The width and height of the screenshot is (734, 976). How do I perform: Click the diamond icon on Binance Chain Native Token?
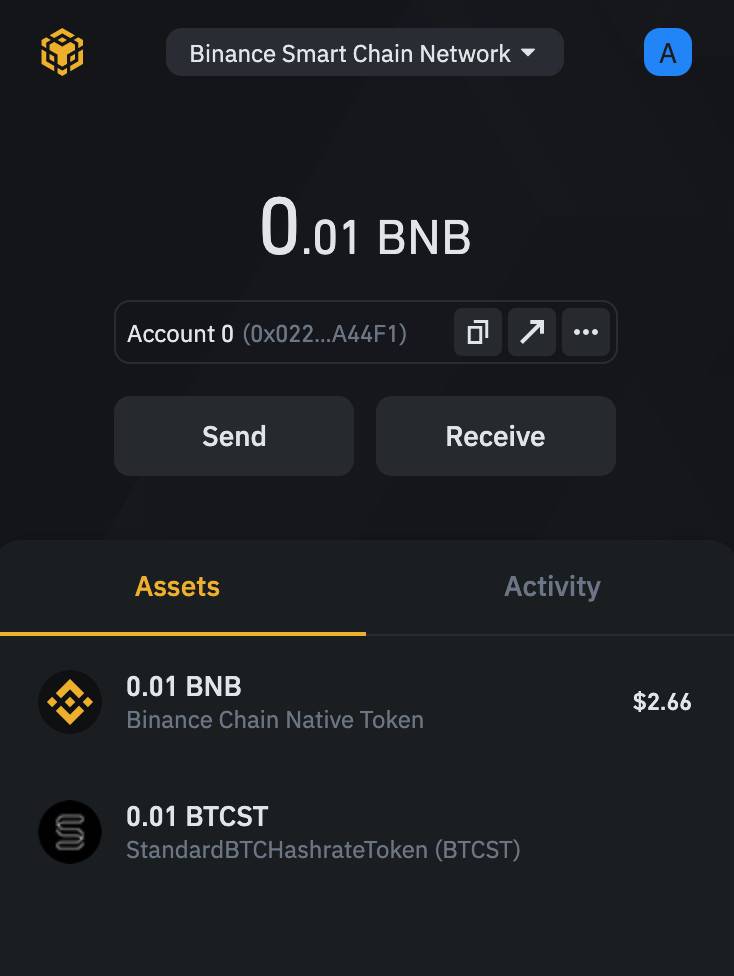[x=70, y=702]
